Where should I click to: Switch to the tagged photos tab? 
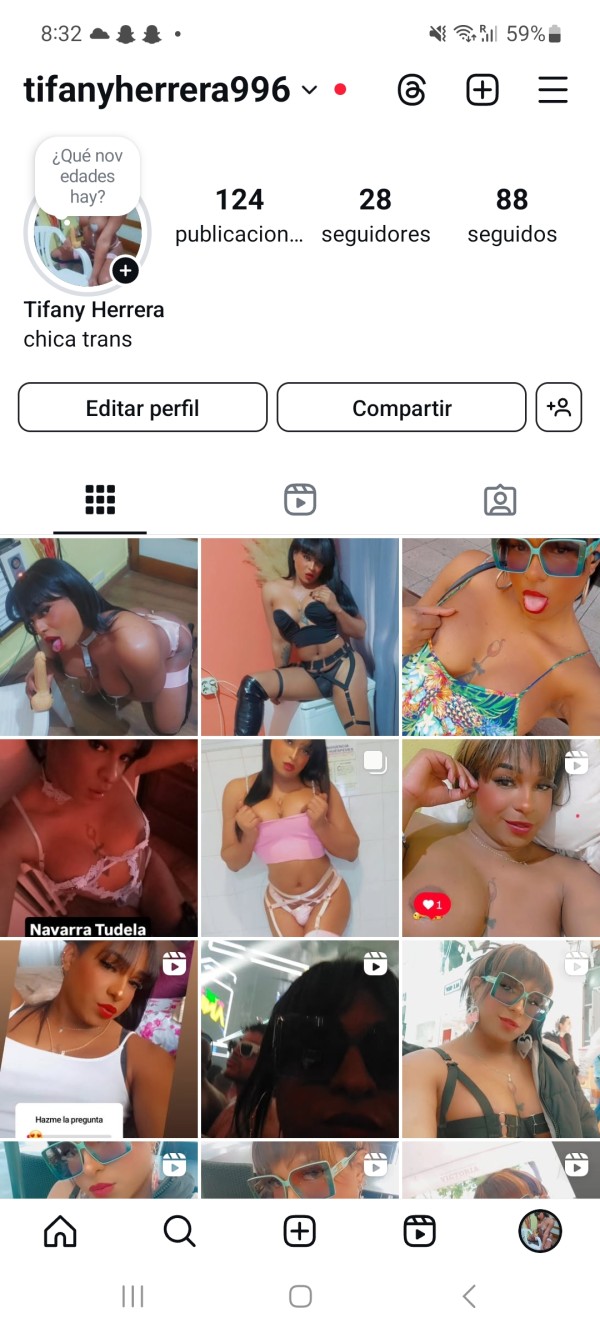(x=500, y=499)
